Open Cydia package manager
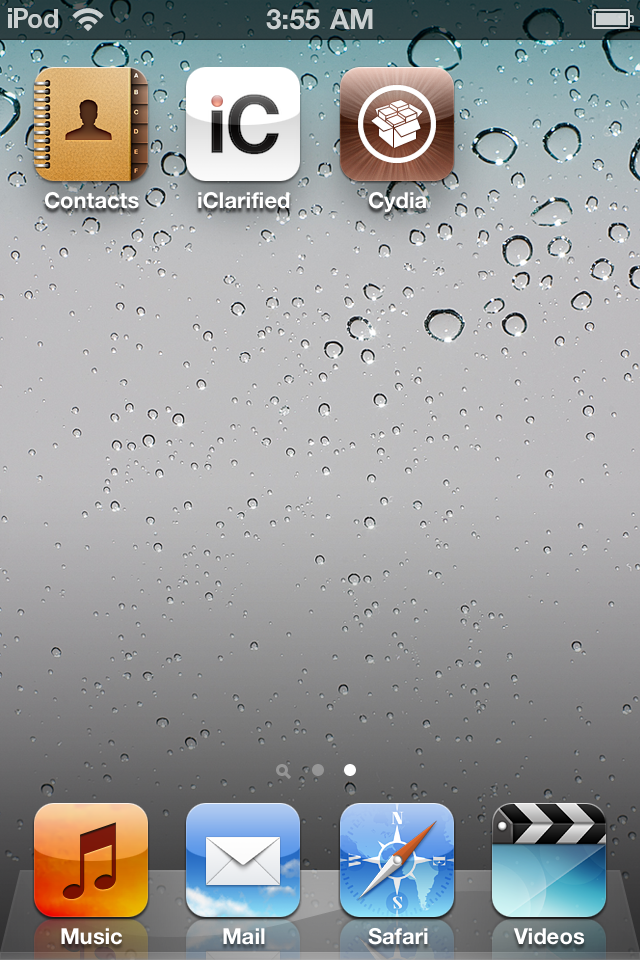This screenshot has height=960, width=640. (x=397, y=124)
